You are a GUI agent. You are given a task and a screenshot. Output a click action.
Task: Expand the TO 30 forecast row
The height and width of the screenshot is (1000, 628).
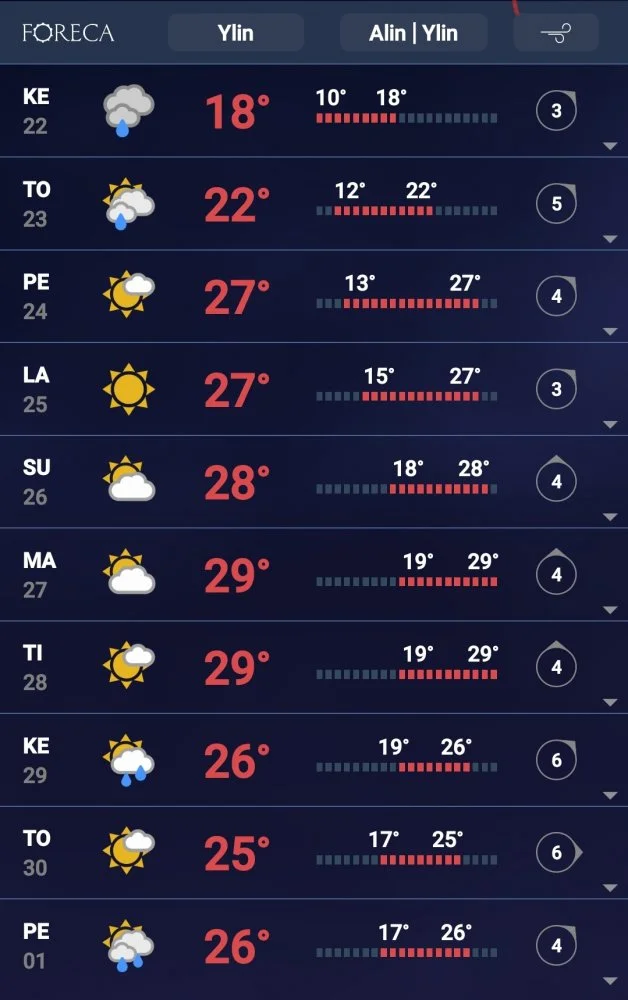pos(610,888)
